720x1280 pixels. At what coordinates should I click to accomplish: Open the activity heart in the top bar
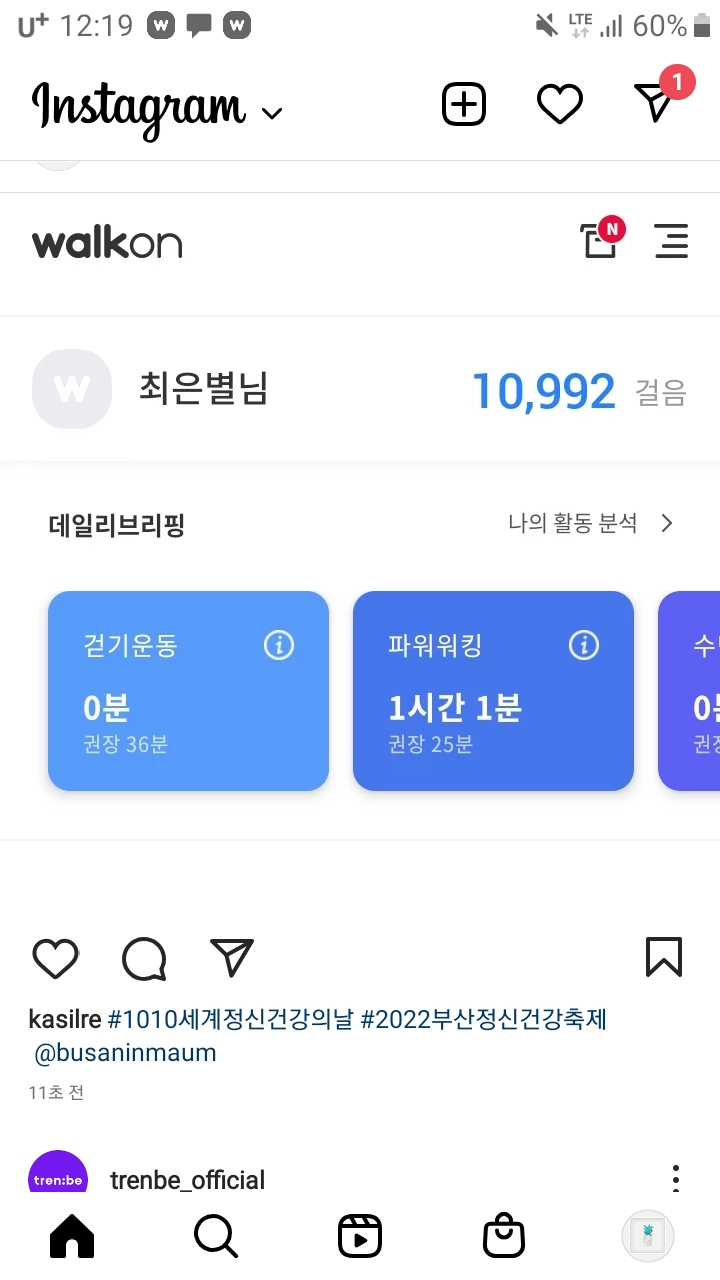click(x=559, y=104)
